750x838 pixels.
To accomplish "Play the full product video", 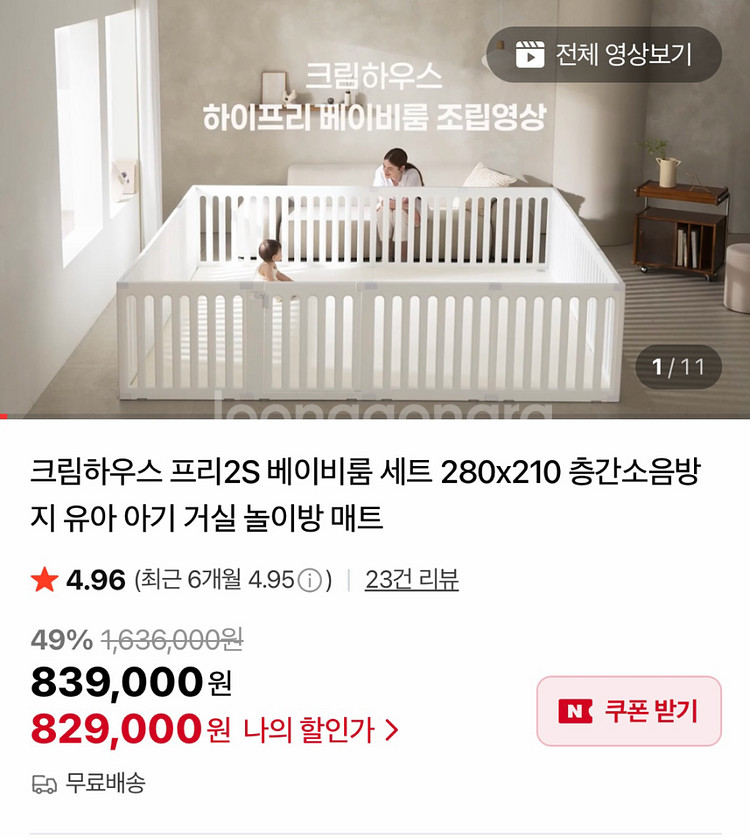I will [x=604, y=54].
